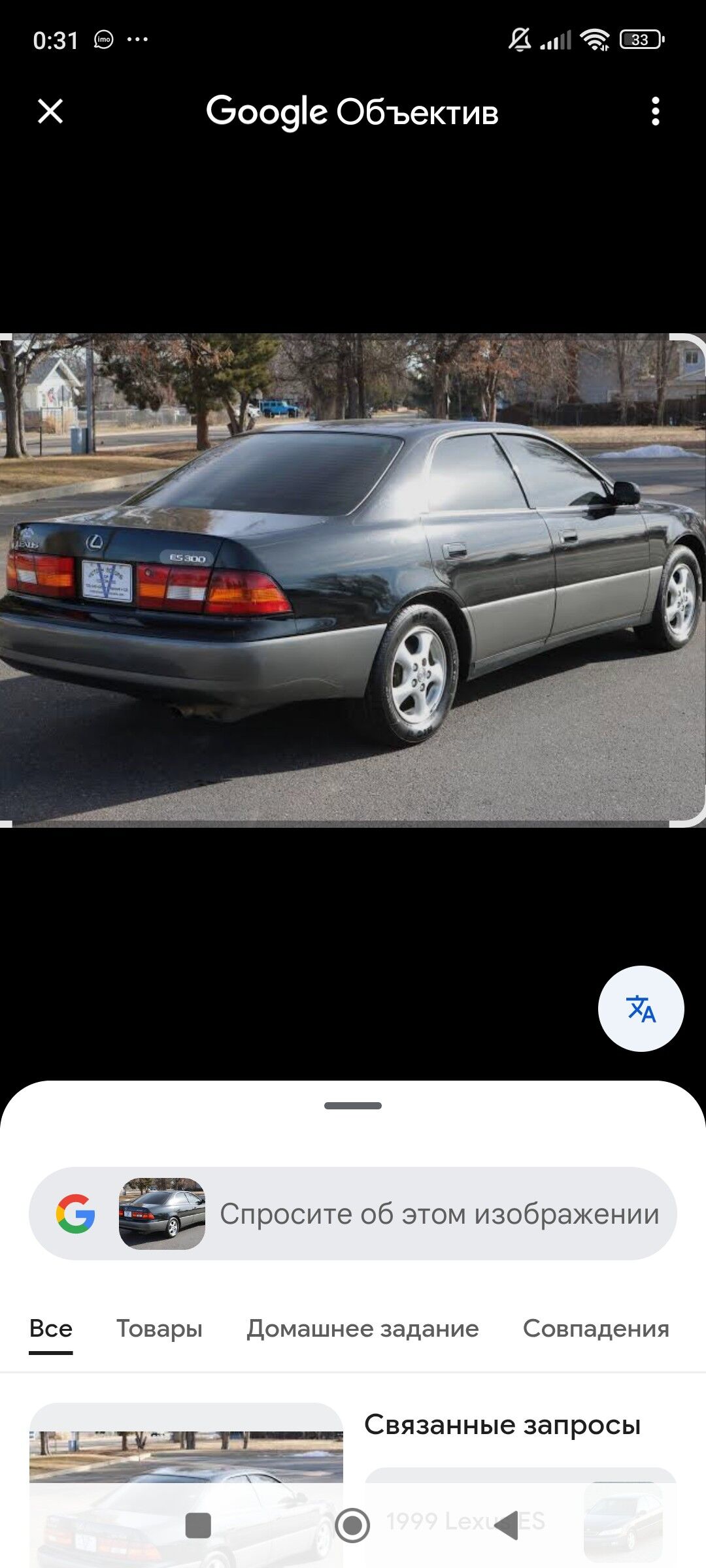Close Google Lens with the X icon
Image resolution: width=706 pixels, height=1568 pixels.
[x=50, y=111]
